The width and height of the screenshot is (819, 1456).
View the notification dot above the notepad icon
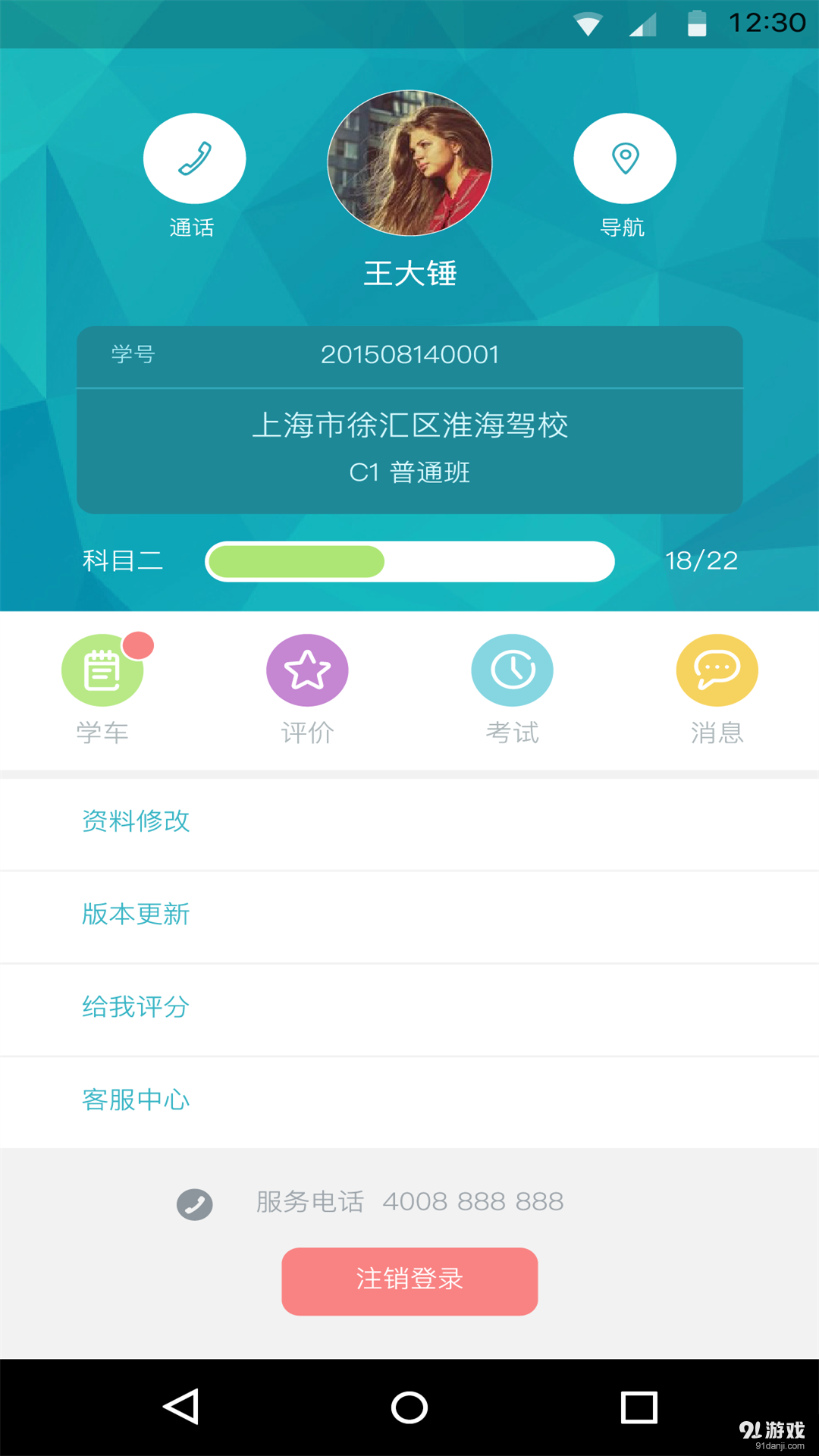click(x=139, y=645)
